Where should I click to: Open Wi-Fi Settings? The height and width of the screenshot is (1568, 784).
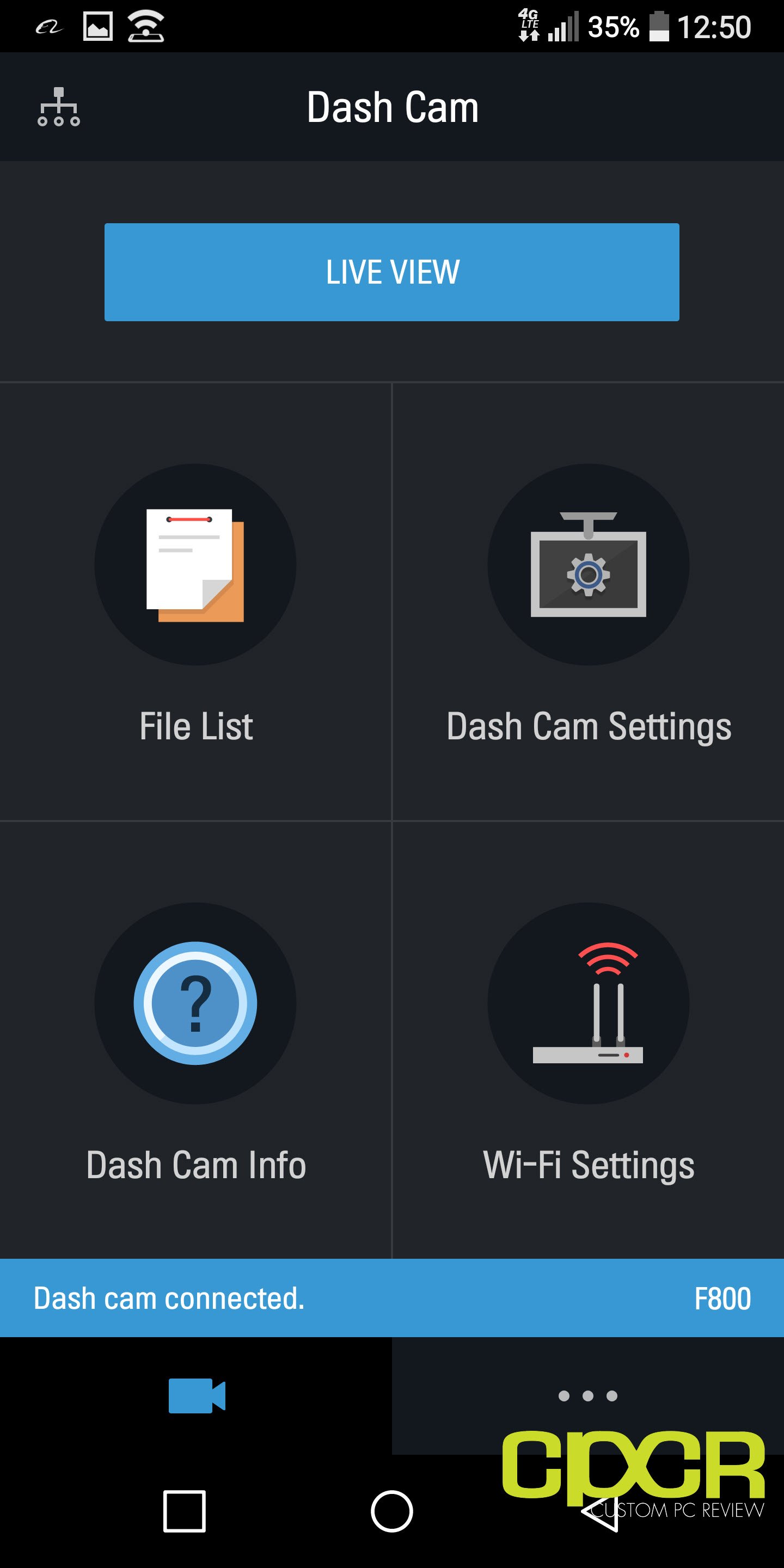click(x=589, y=1040)
